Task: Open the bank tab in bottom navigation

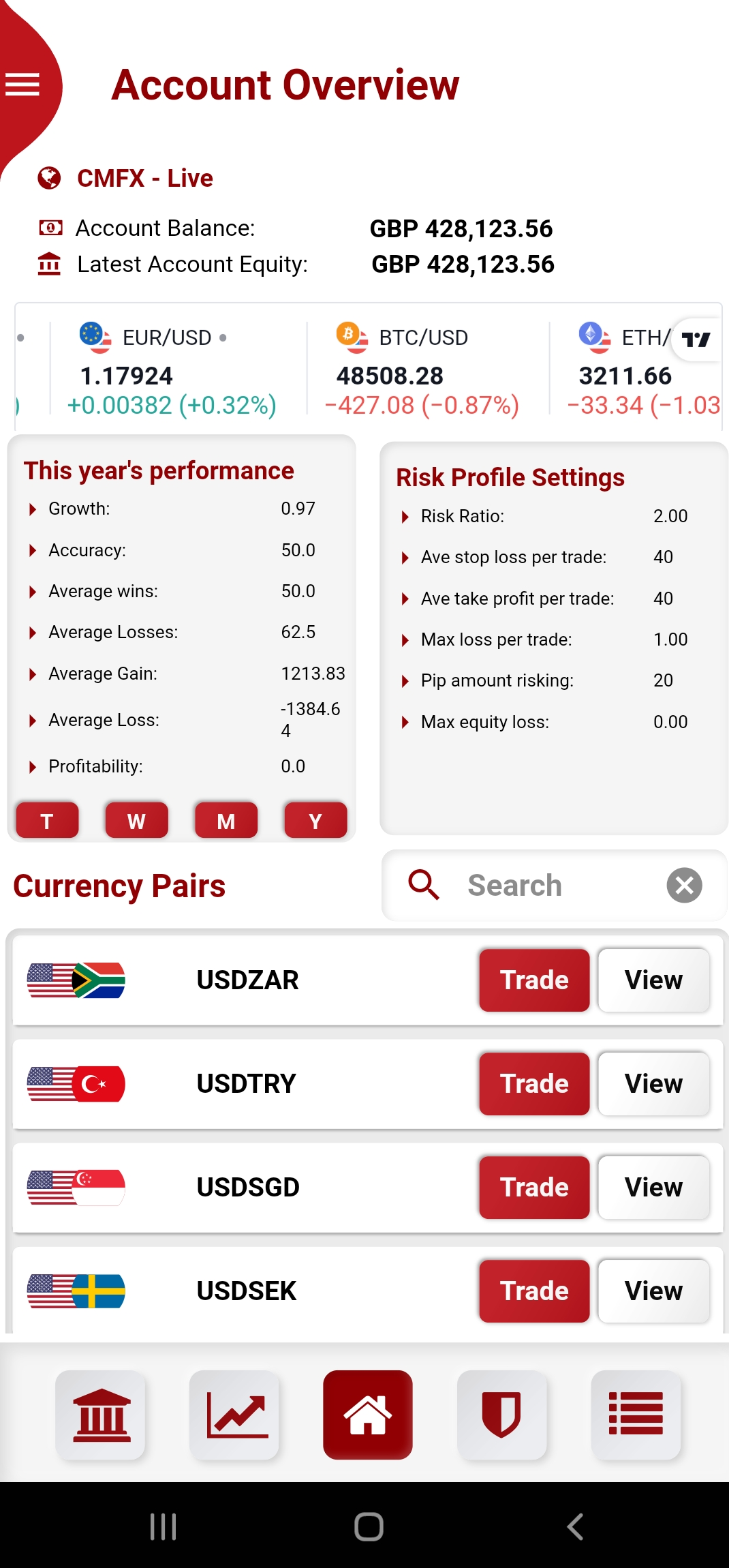Action: click(101, 1415)
